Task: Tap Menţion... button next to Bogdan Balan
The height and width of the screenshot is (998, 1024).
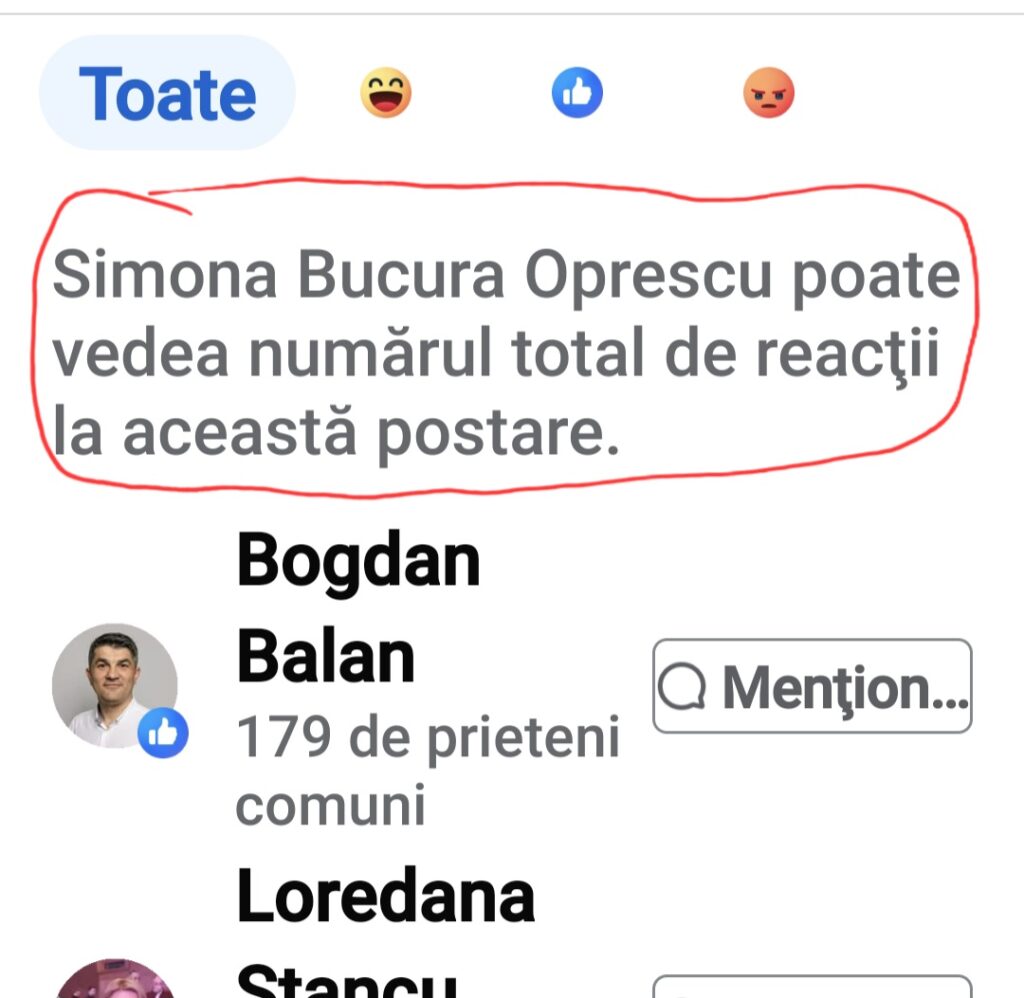Action: click(812, 686)
